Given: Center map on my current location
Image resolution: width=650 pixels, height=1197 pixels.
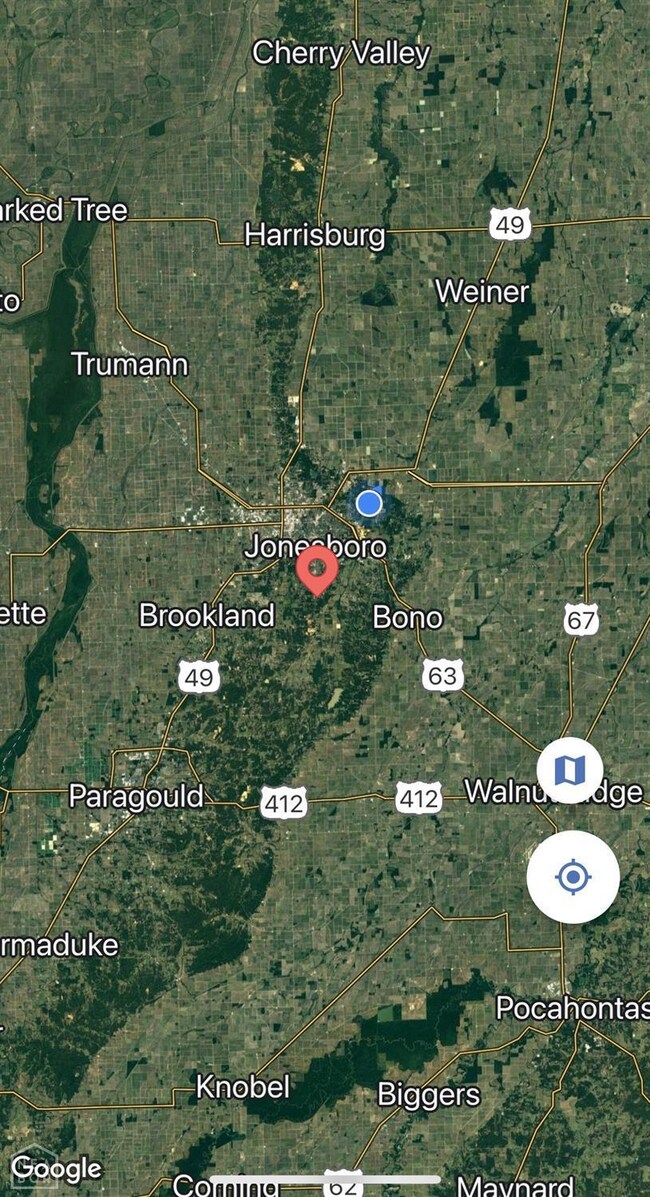Looking at the screenshot, I should click(572, 877).
